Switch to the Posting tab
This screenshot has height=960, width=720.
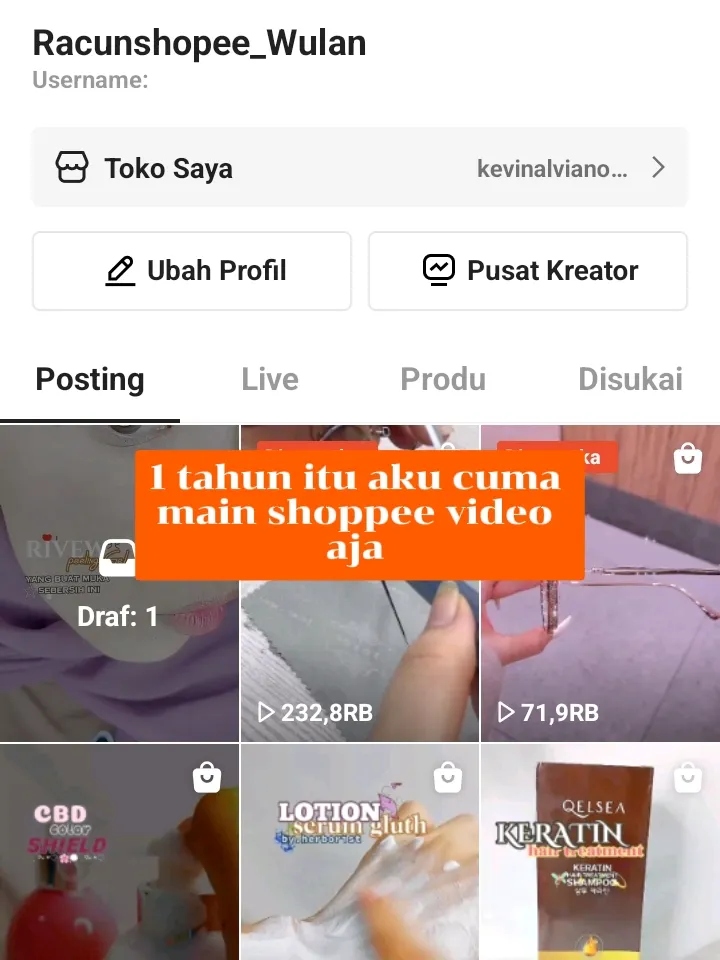tap(90, 380)
